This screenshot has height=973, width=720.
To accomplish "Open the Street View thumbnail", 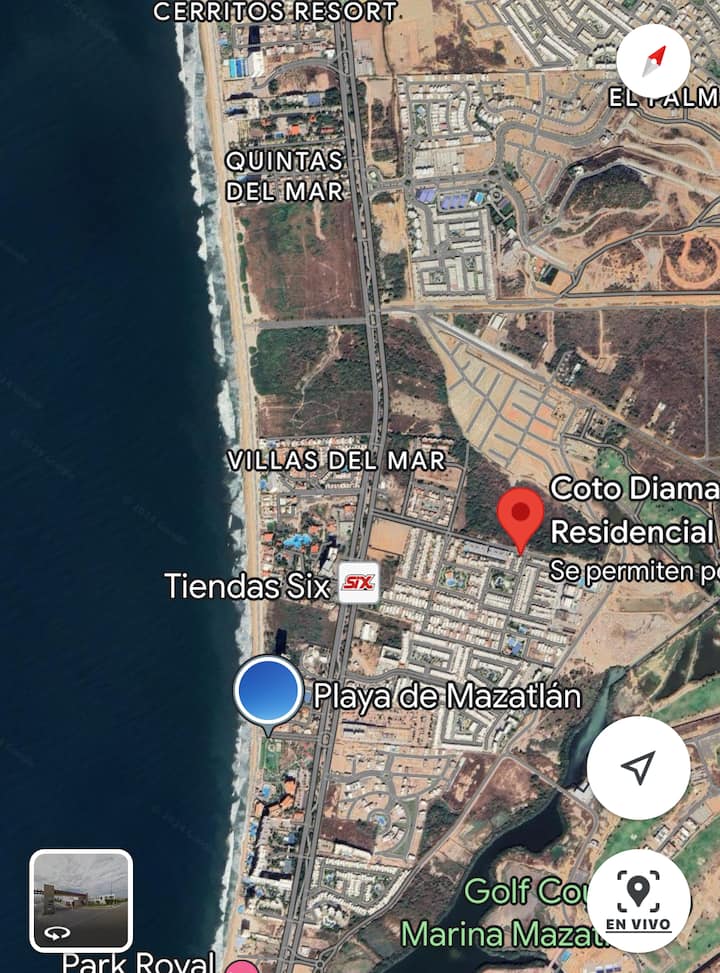I will click(81, 900).
